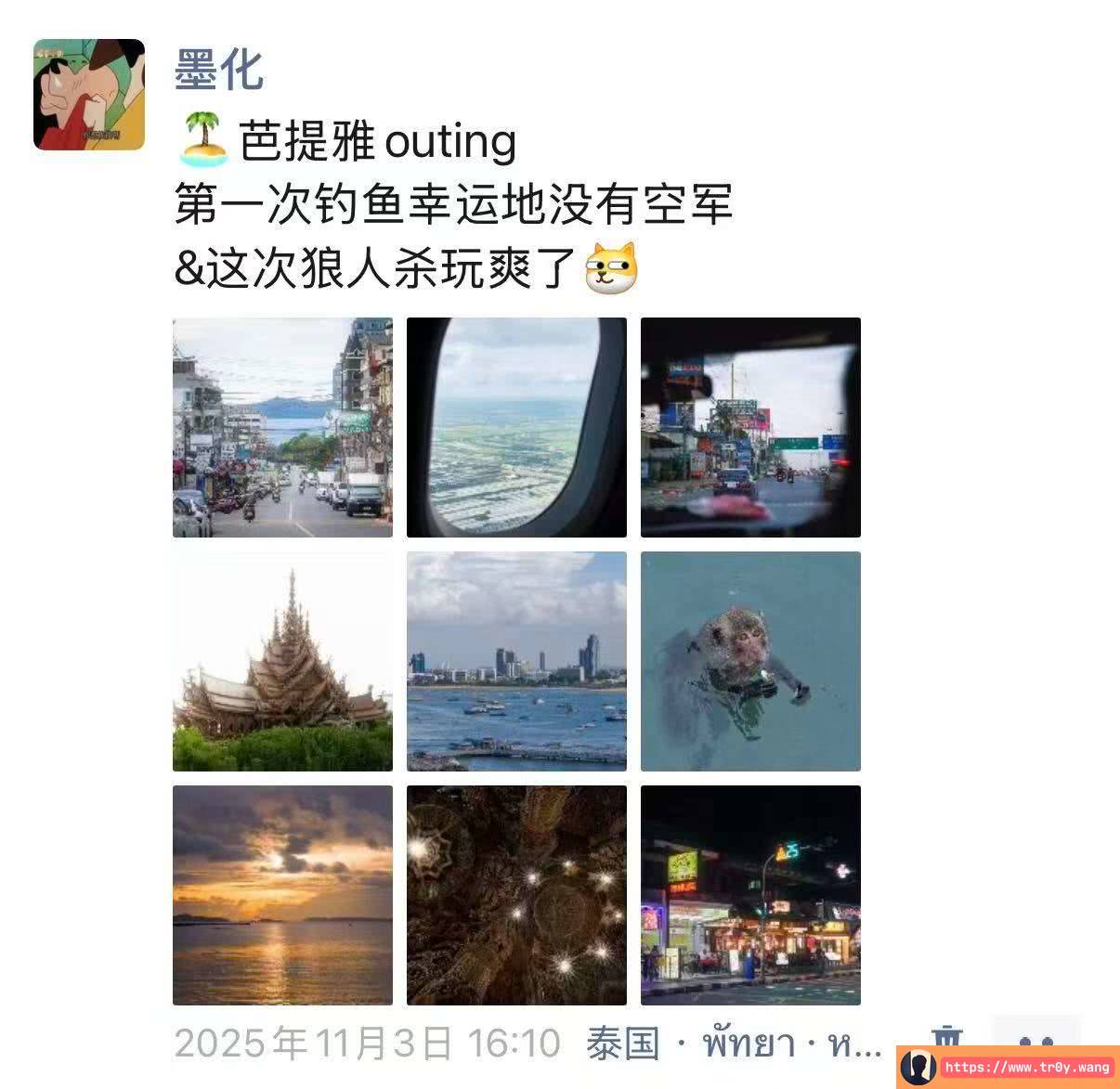Open the username 墨化 link
The height and width of the screenshot is (1089, 1120).
[219, 71]
